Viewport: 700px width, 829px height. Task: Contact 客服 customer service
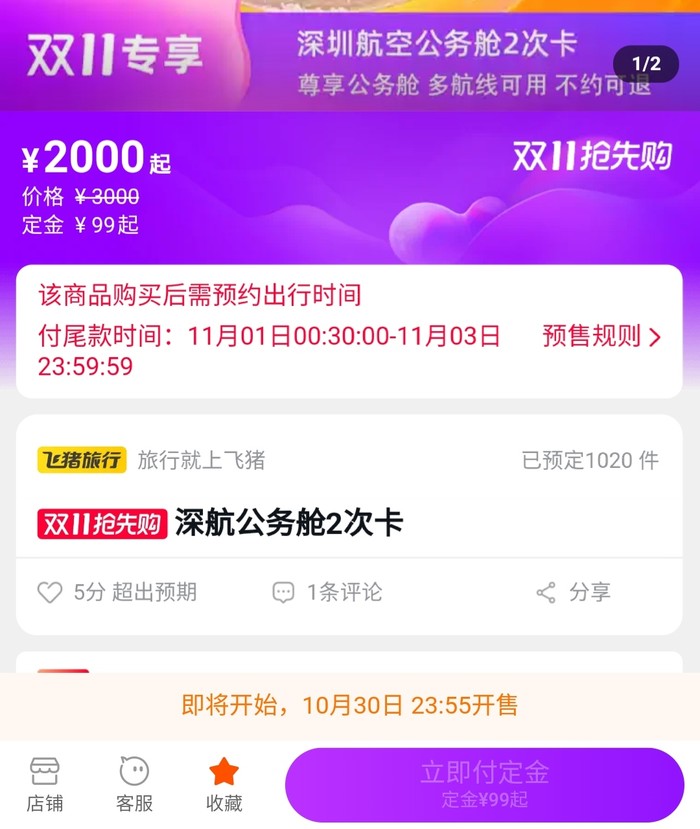pyautogui.click(x=134, y=784)
